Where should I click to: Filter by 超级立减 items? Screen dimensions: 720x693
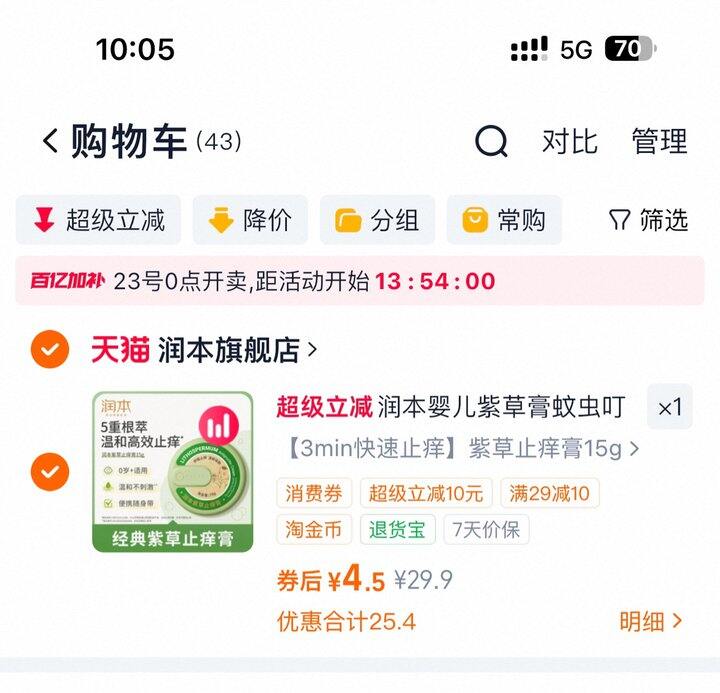click(x=99, y=220)
